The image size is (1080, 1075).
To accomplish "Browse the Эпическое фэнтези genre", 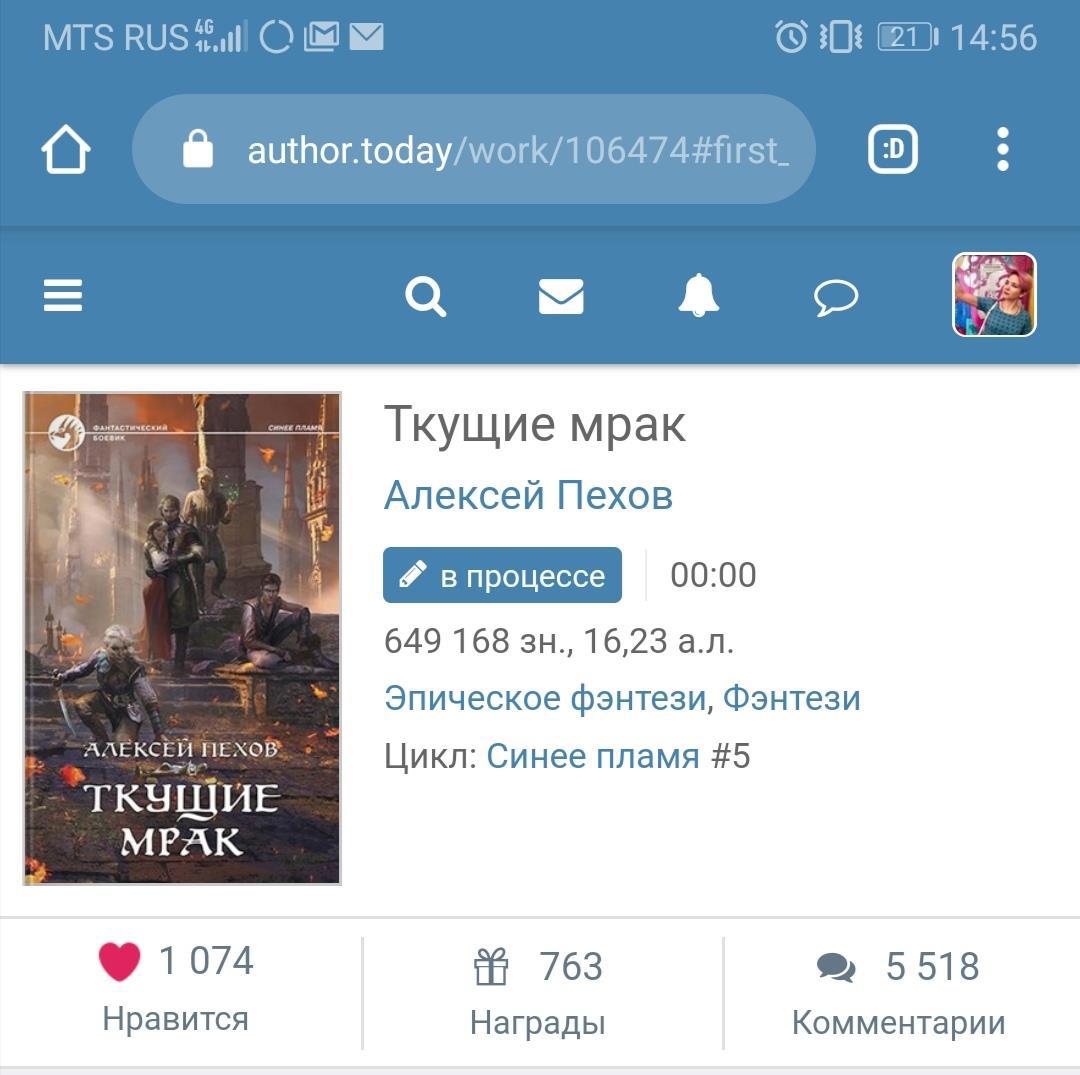I will point(545,698).
